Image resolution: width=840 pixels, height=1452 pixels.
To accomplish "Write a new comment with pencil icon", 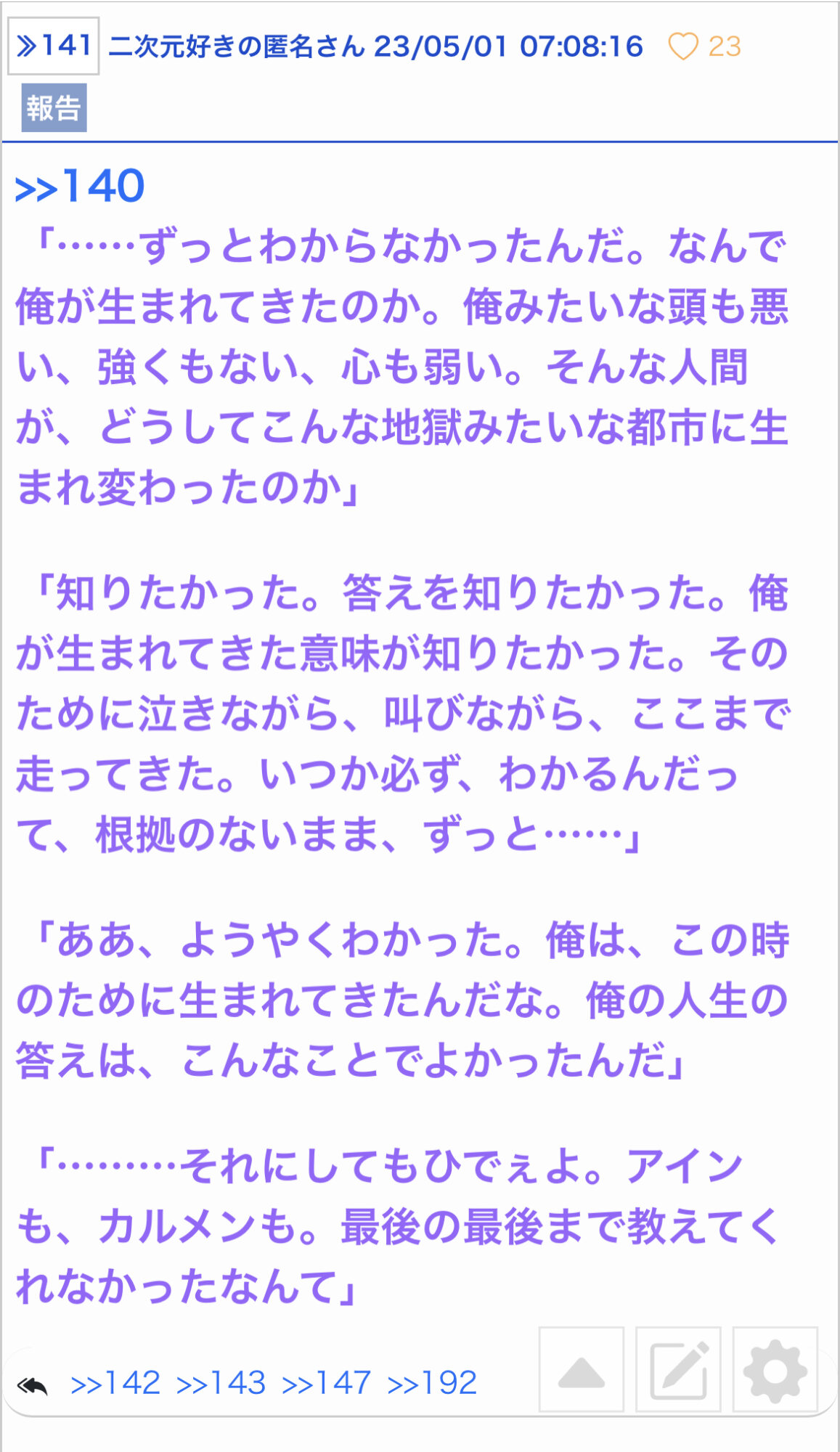I will tap(678, 1370).
